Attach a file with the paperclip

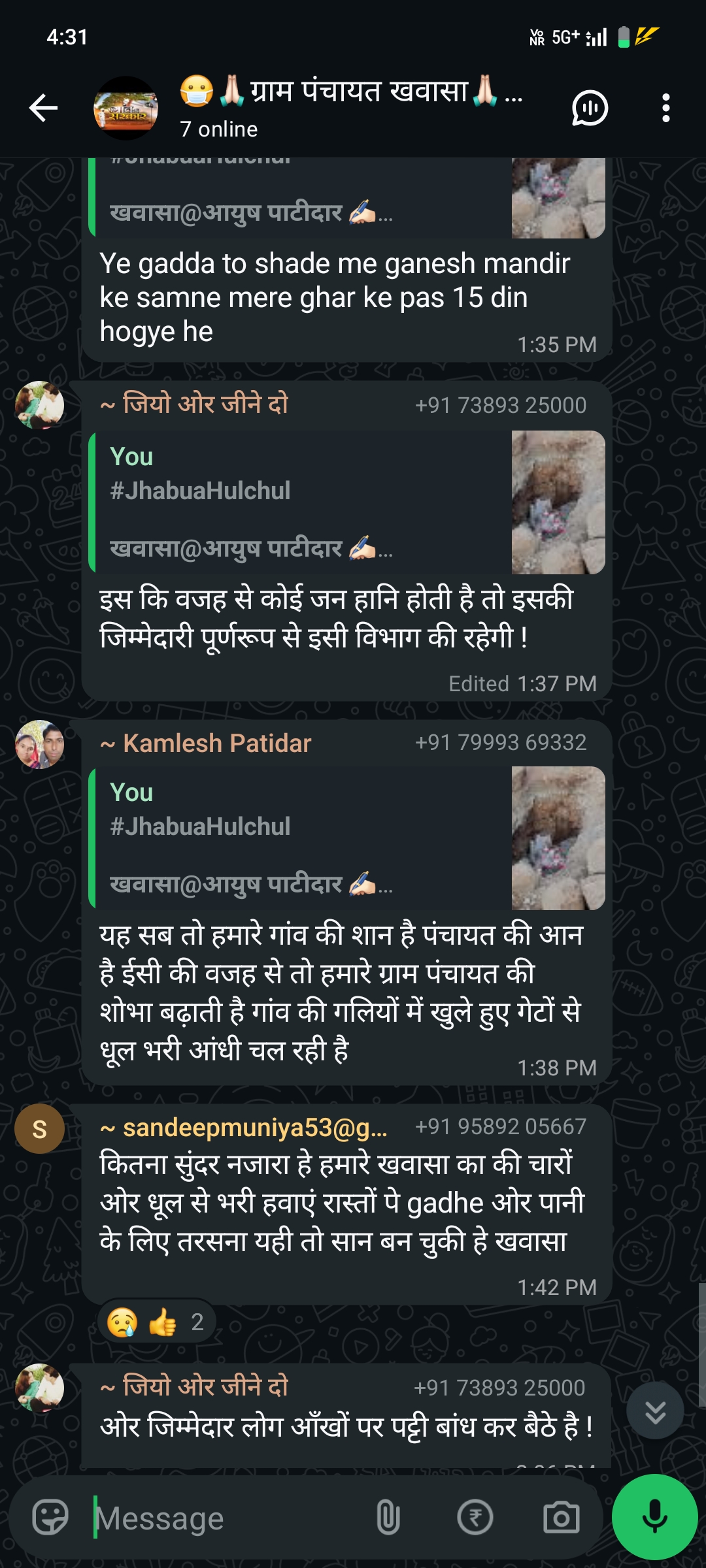(x=388, y=1517)
